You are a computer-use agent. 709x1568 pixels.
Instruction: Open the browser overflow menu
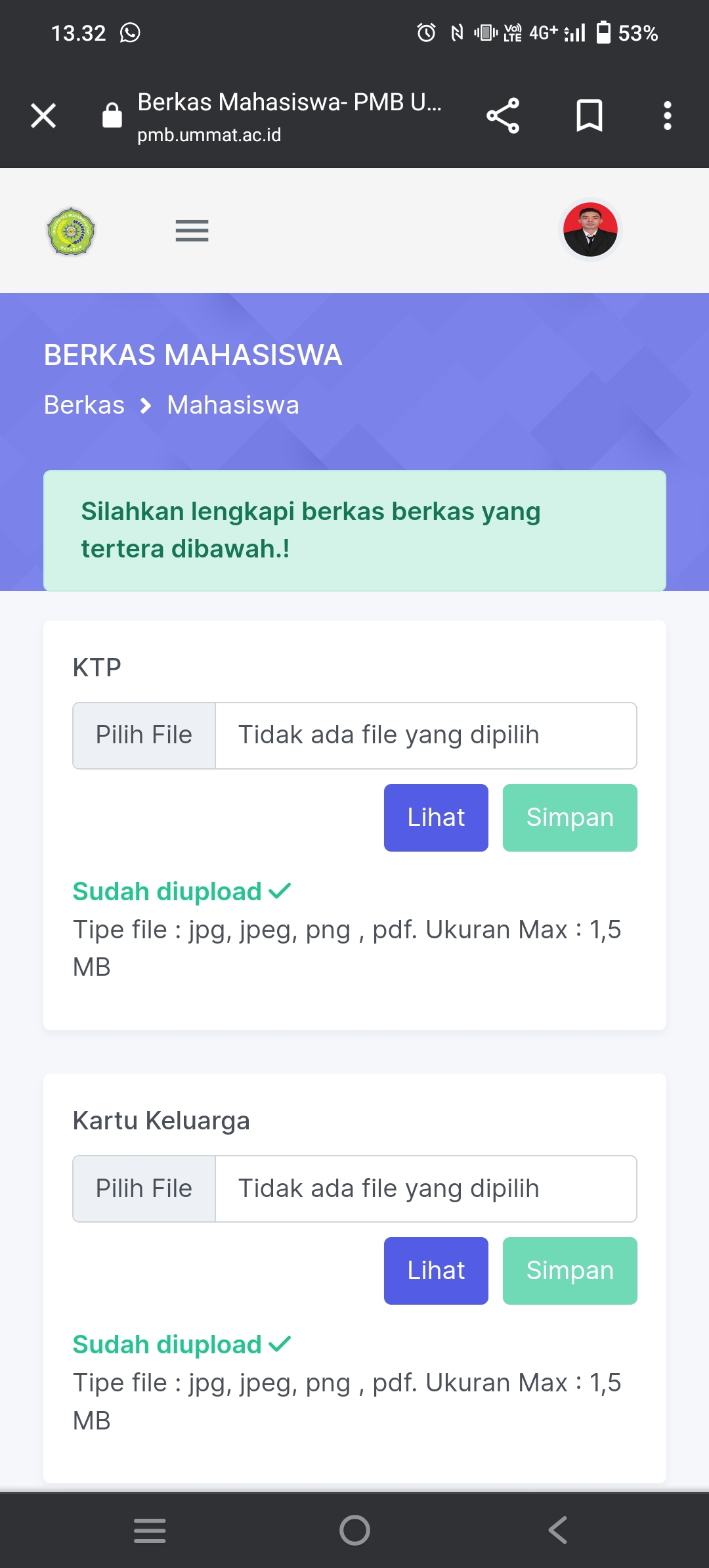click(667, 116)
